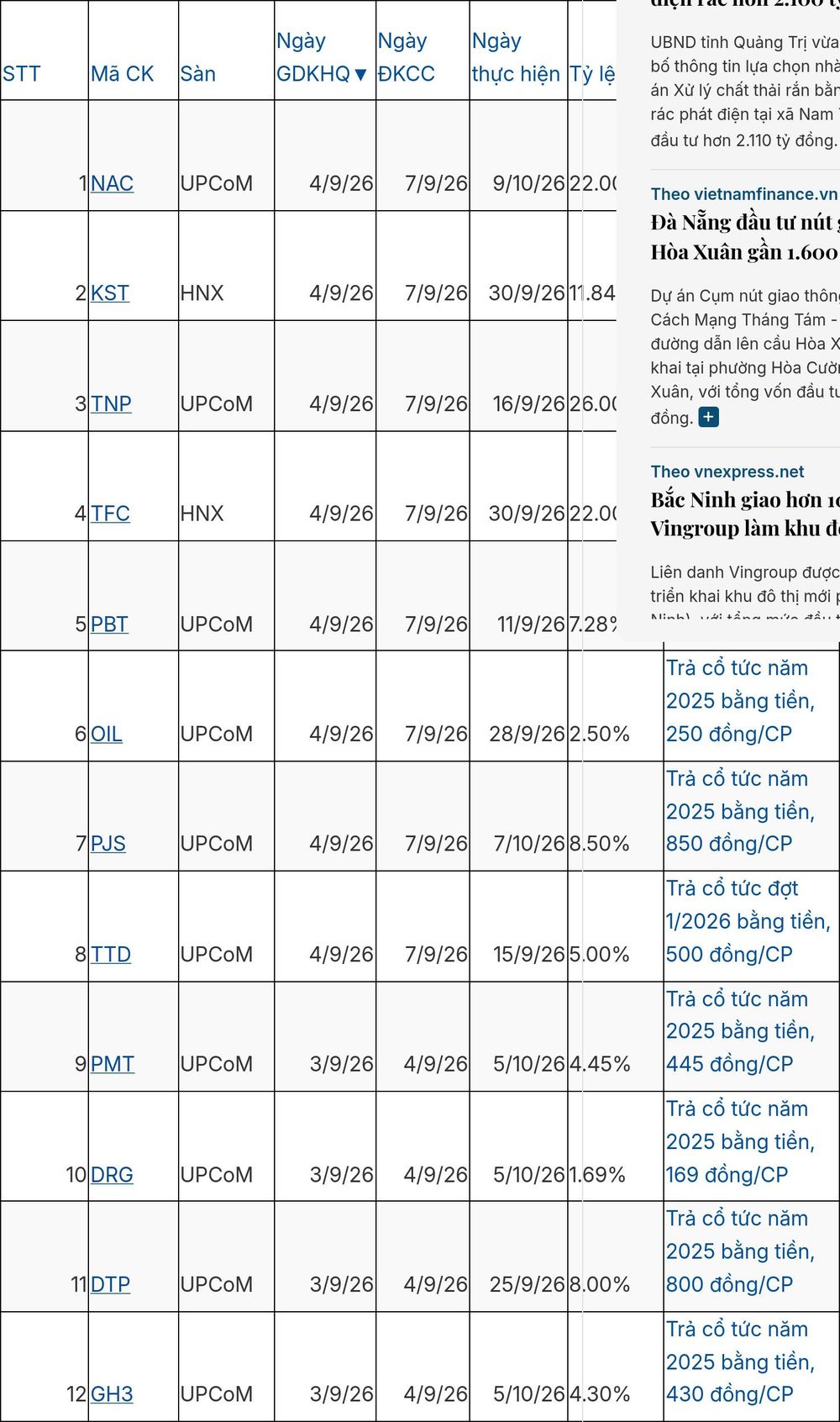Sort table by Ngày GDKHQ column
The height and width of the screenshot is (1422, 840).
pos(323,57)
